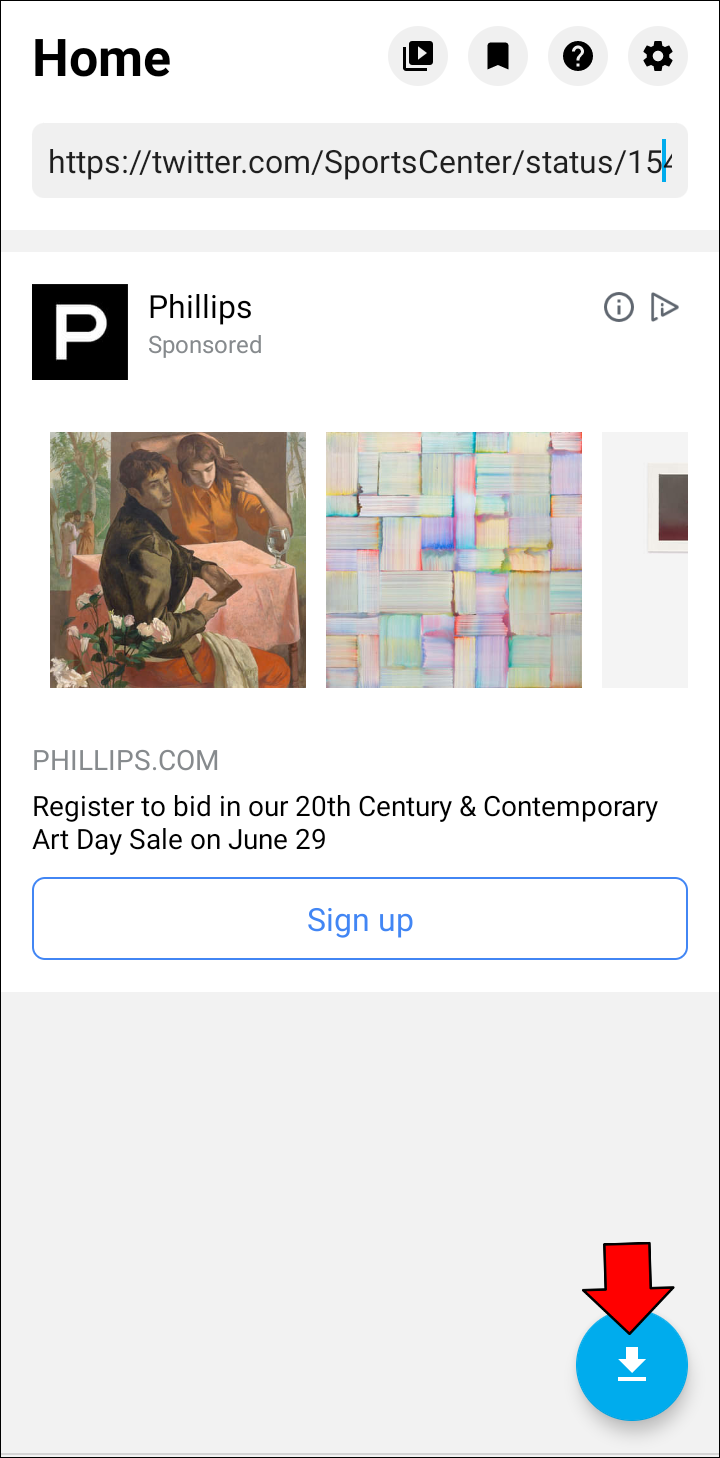720x1458 pixels.
Task: Open the video library icon
Action: [418, 56]
